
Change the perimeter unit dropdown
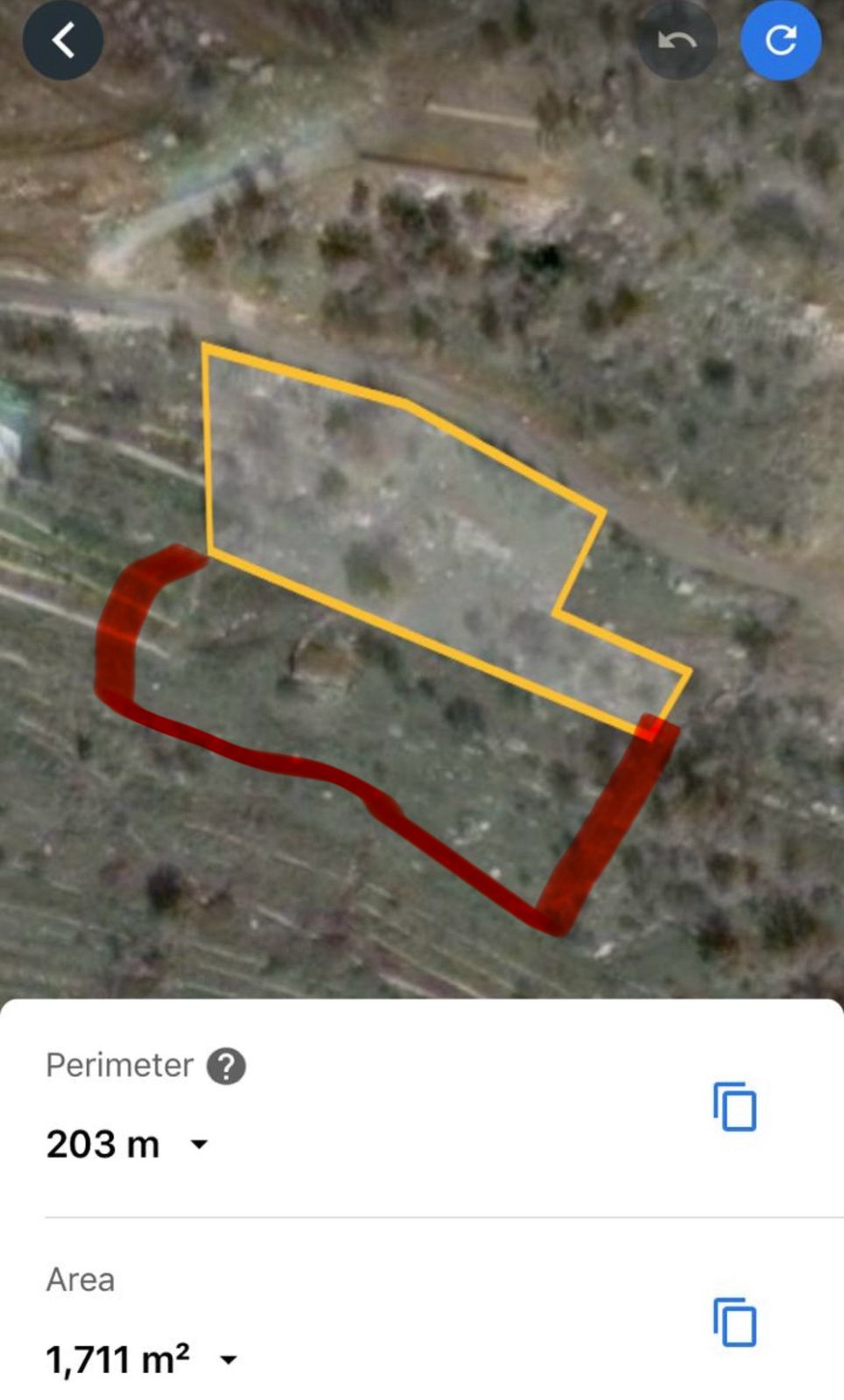click(x=200, y=1144)
